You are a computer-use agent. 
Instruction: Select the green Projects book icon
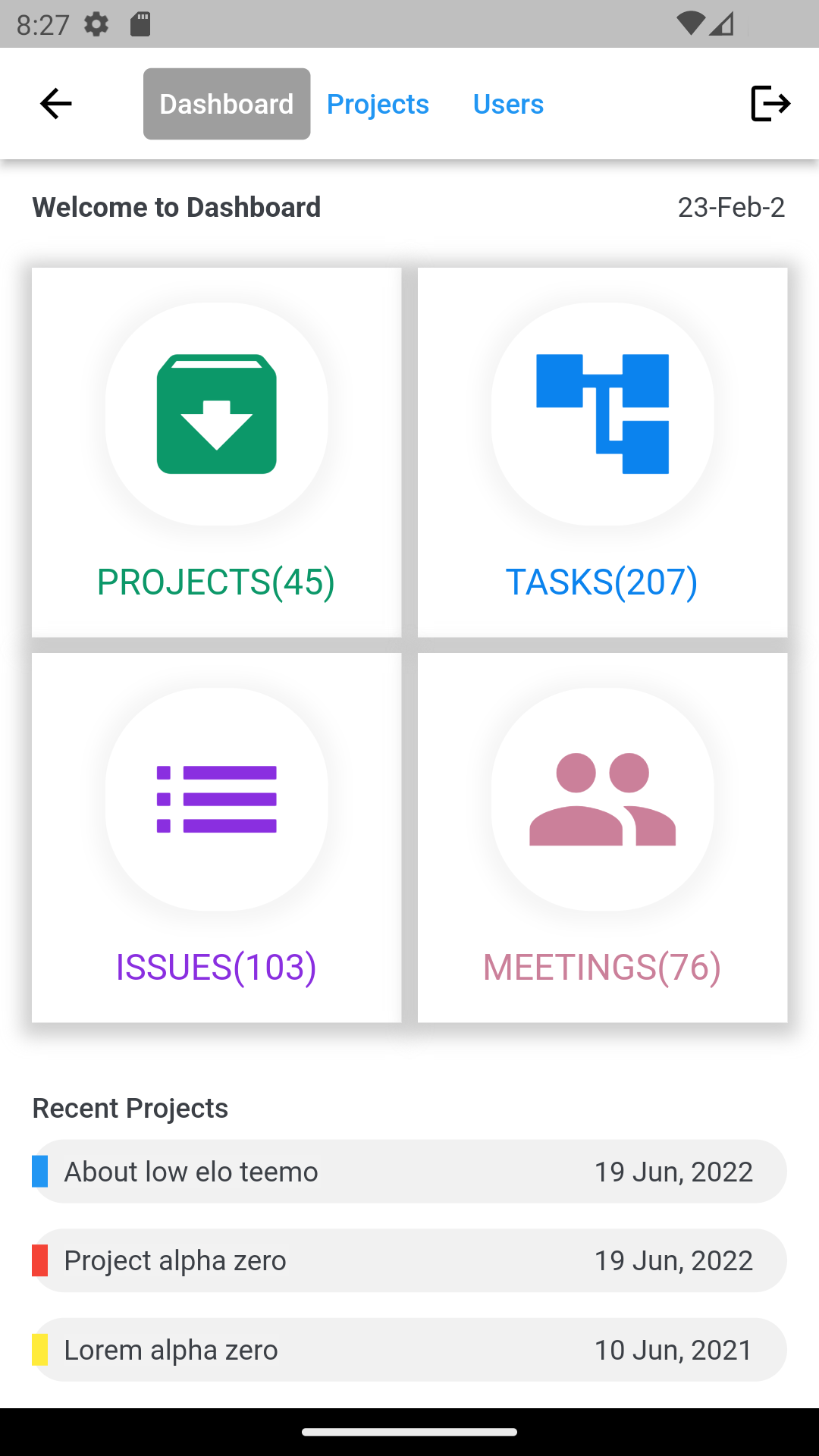tap(216, 412)
